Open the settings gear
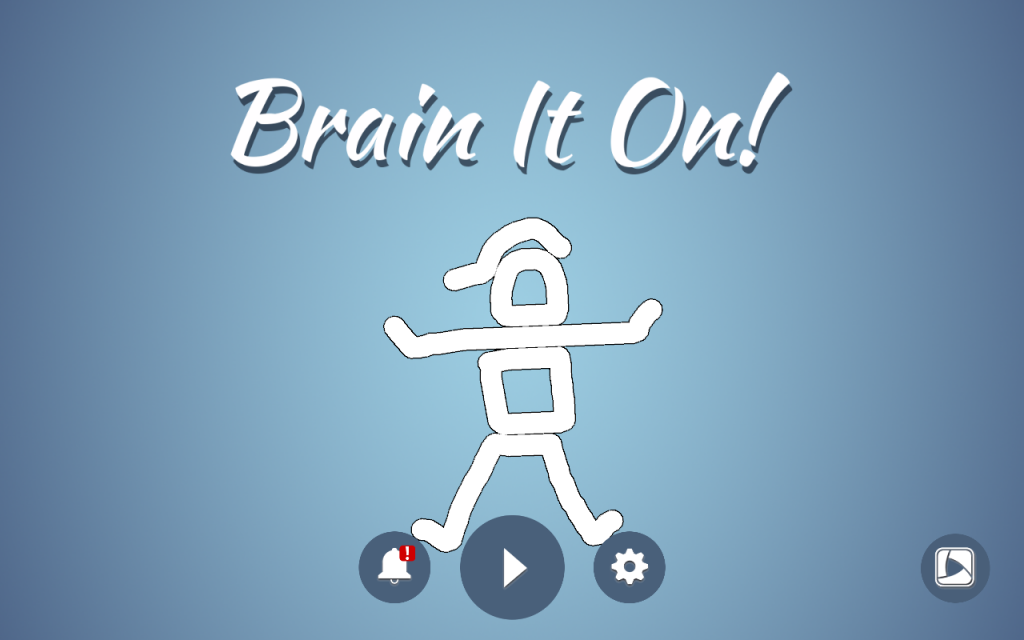 click(x=629, y=568)
